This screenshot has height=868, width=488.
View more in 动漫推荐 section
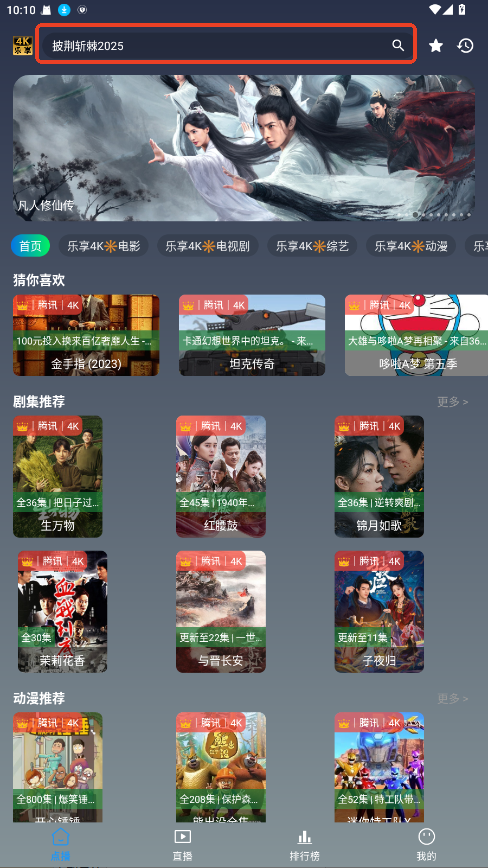[453, 699]
